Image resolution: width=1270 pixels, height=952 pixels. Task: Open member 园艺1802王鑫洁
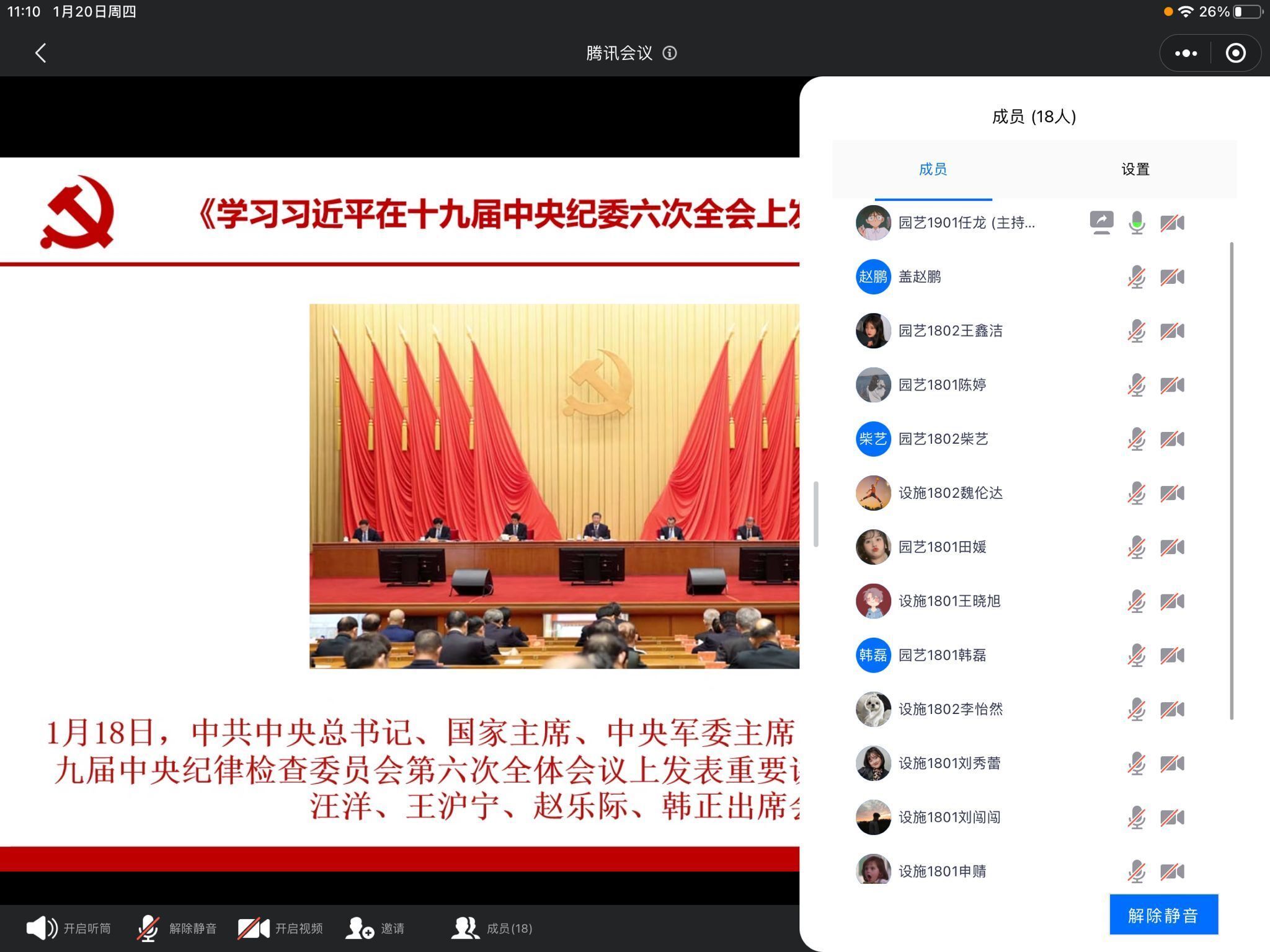tap(950, 330)
